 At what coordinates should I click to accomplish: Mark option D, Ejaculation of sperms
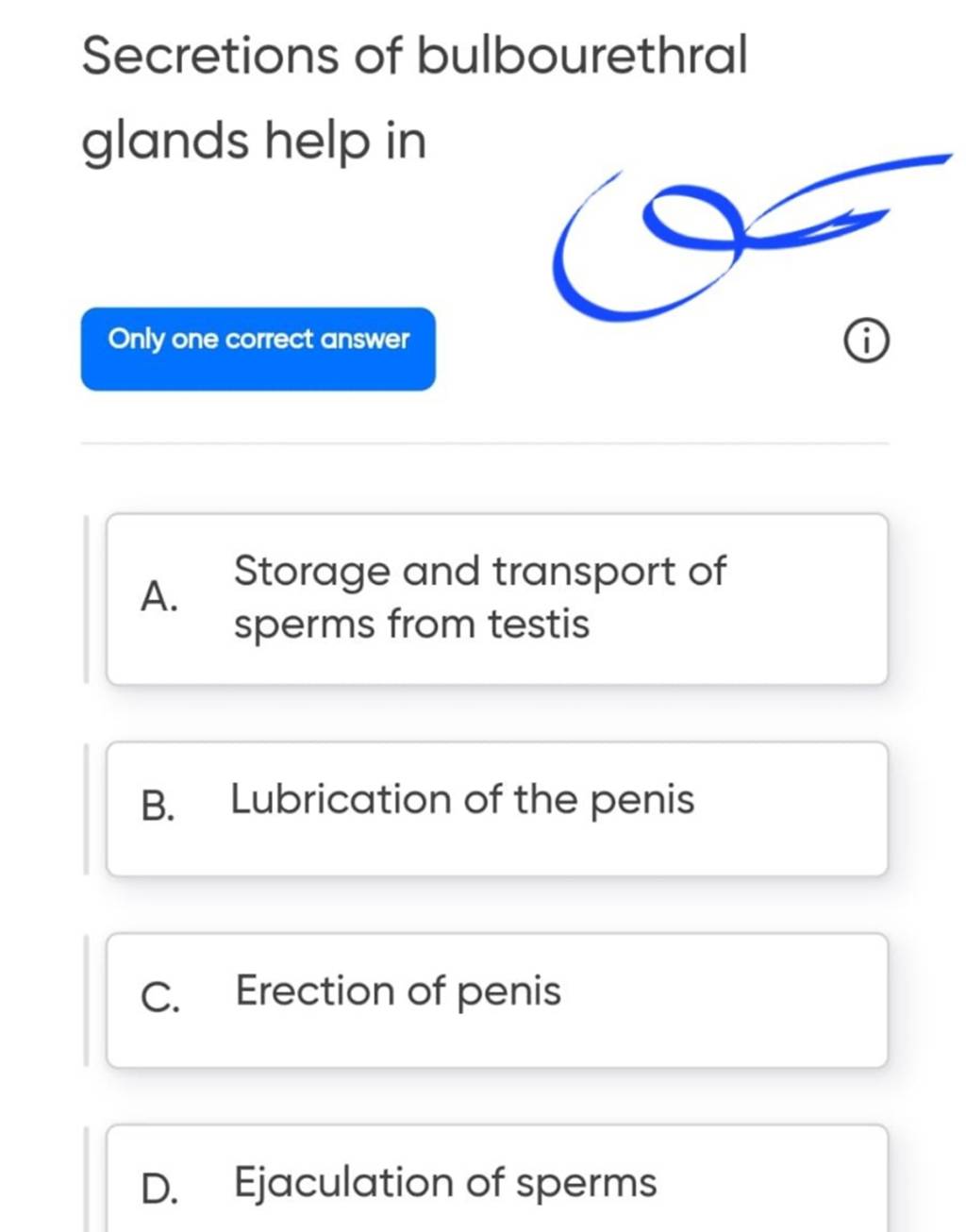point(497,1183)
